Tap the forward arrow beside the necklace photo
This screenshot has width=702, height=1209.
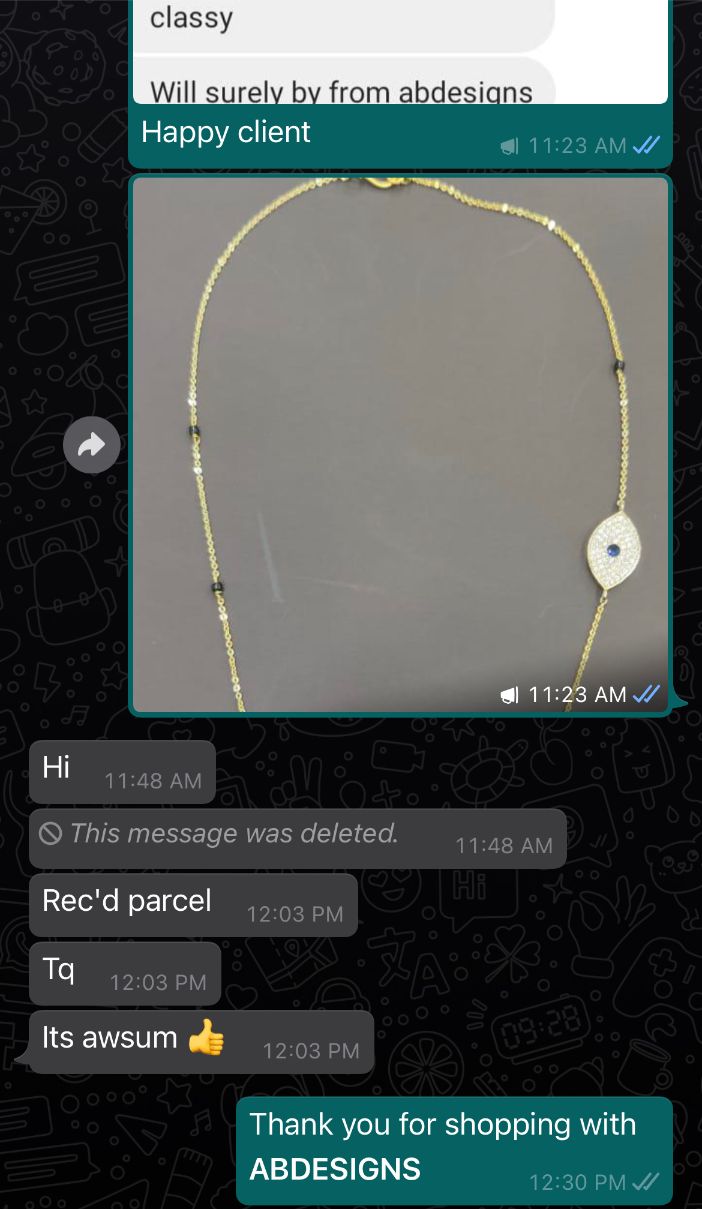tap(92, 445)
